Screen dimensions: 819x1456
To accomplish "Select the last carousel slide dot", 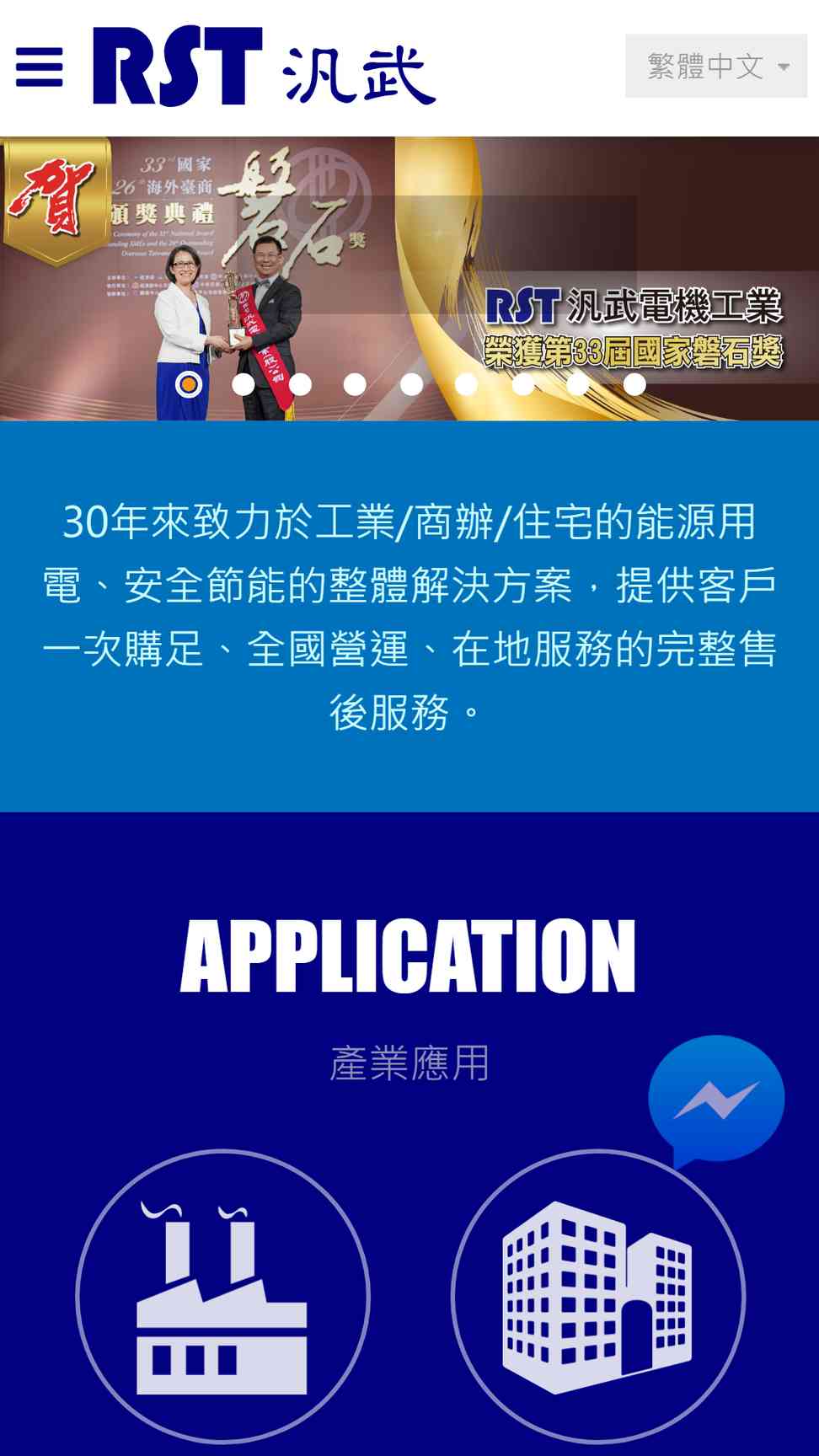I will pyautogui.click(x=634, y=384).
